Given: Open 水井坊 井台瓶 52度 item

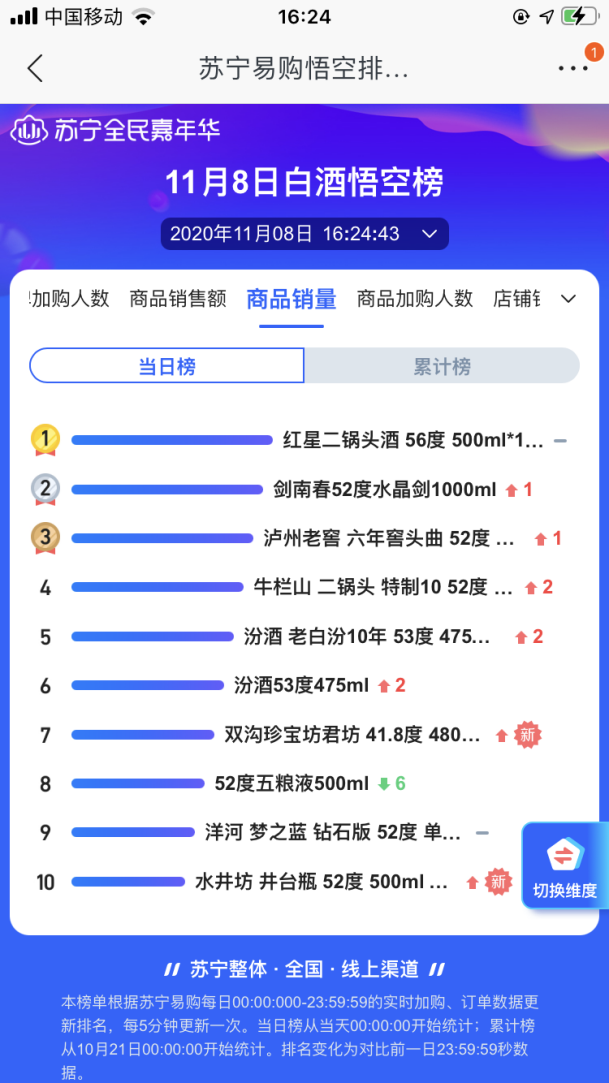Looking at the screenshot, I should click(322, 882).
